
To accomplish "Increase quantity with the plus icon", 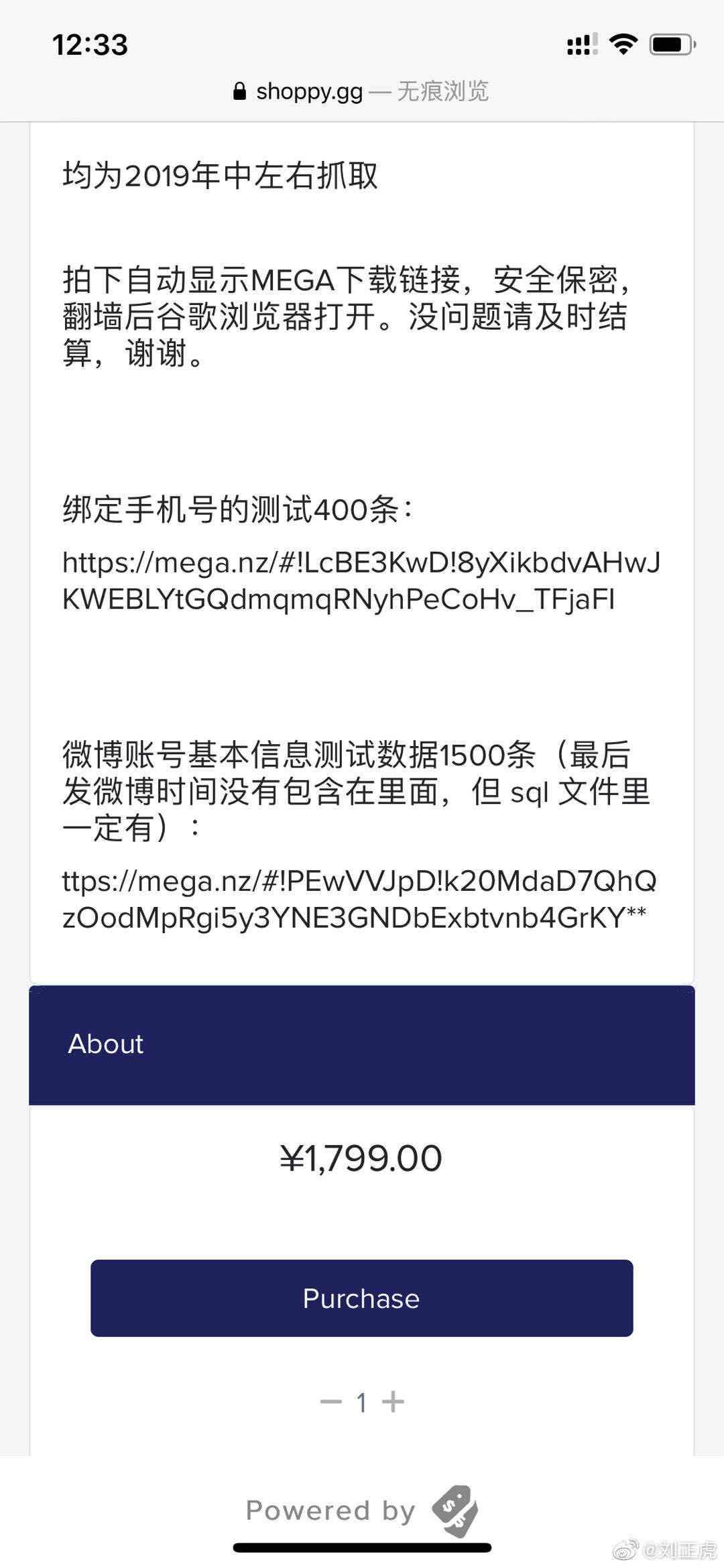I will (x=393, y=1402).
